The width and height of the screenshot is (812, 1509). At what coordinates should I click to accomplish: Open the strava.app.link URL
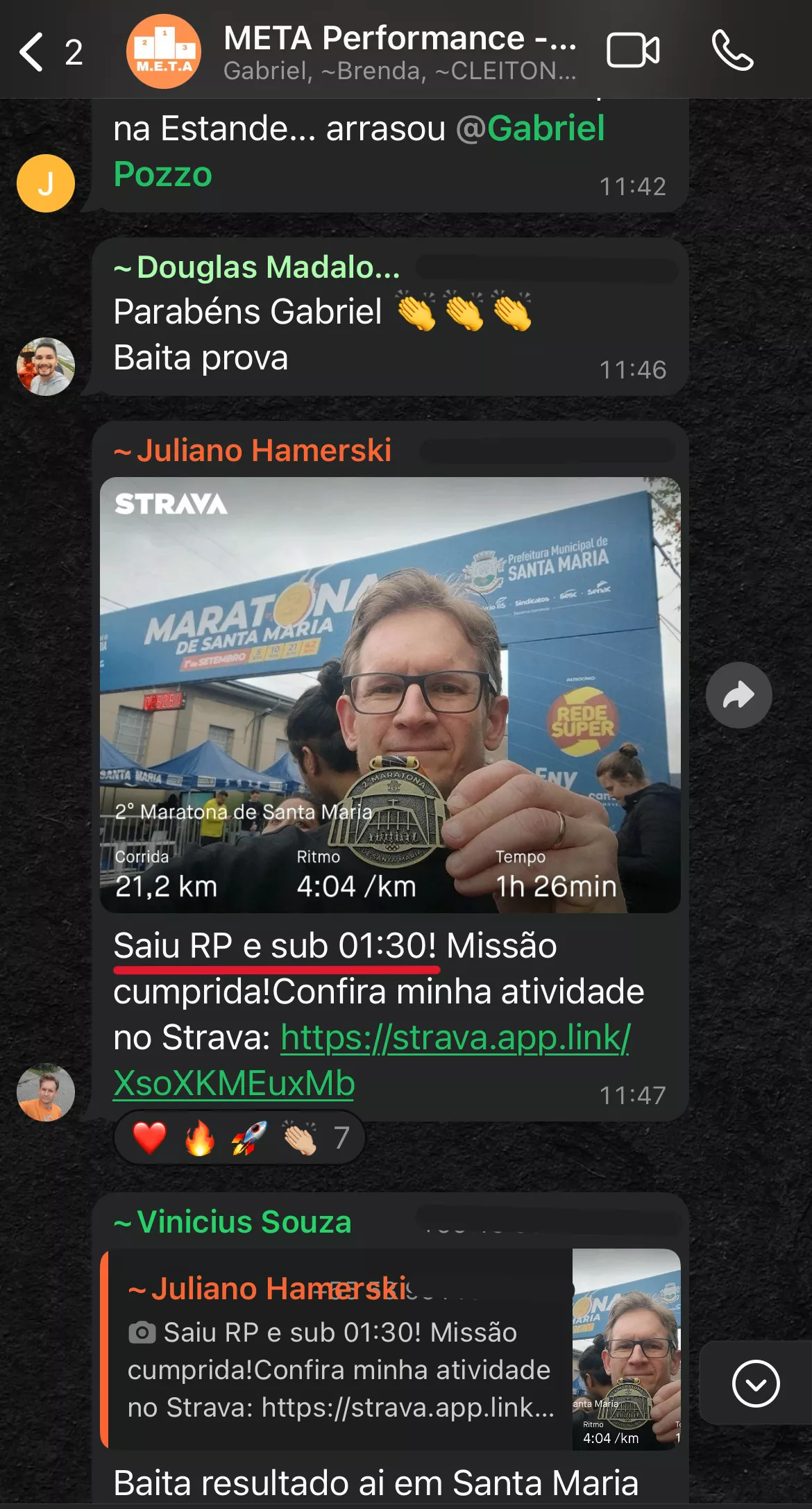[x=455, y=1038]
